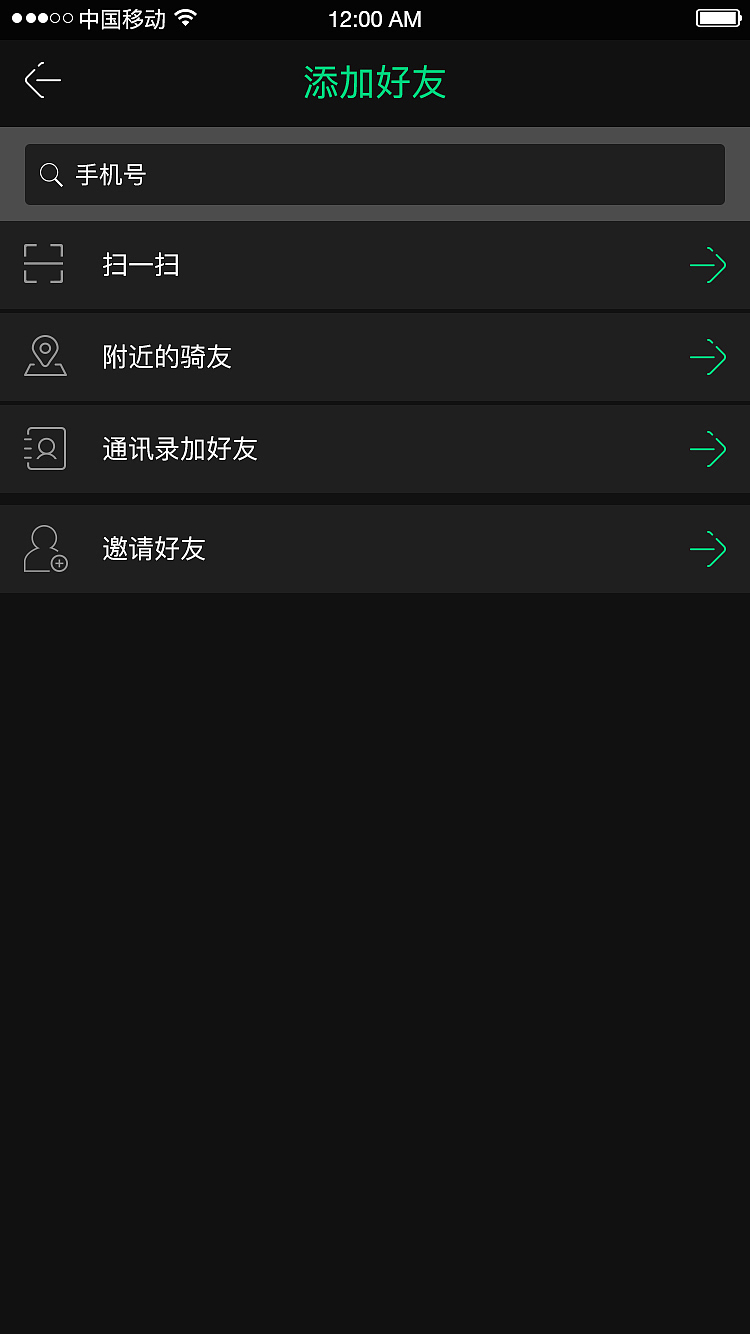This screenshot has width=750, height=1334.
Task: Open 扫一扫 via its green arrow
Action: click(x=708, y=264)
